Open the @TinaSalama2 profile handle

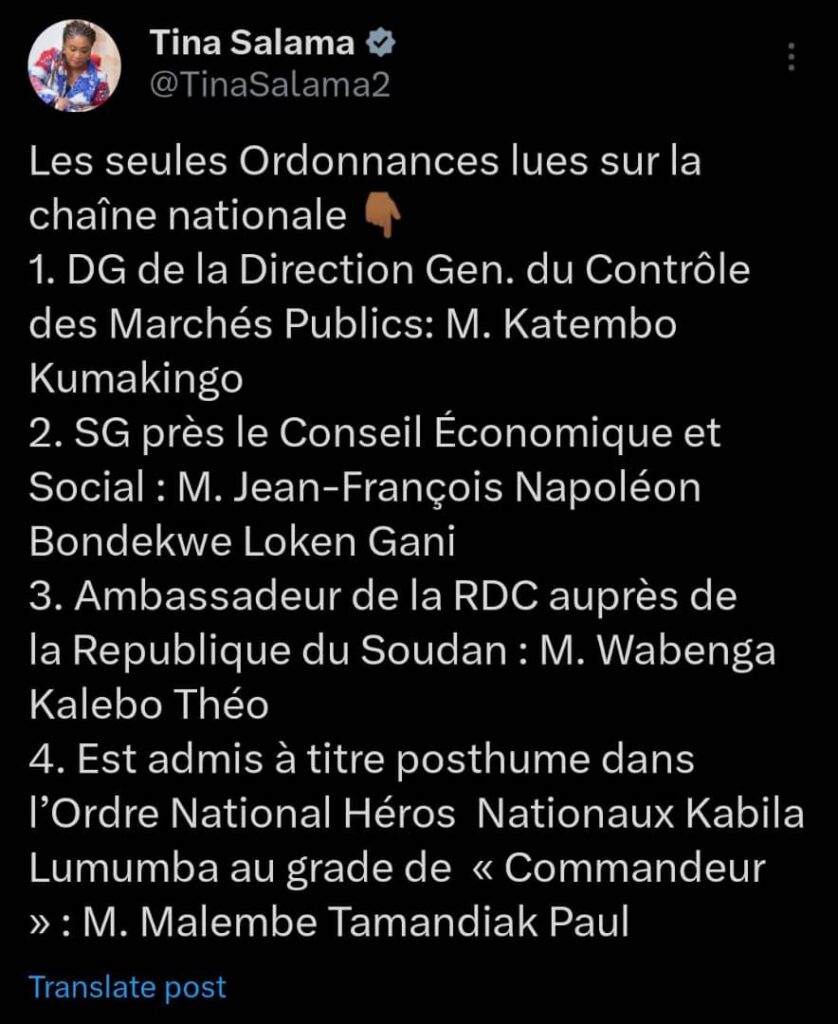[269, 85]
